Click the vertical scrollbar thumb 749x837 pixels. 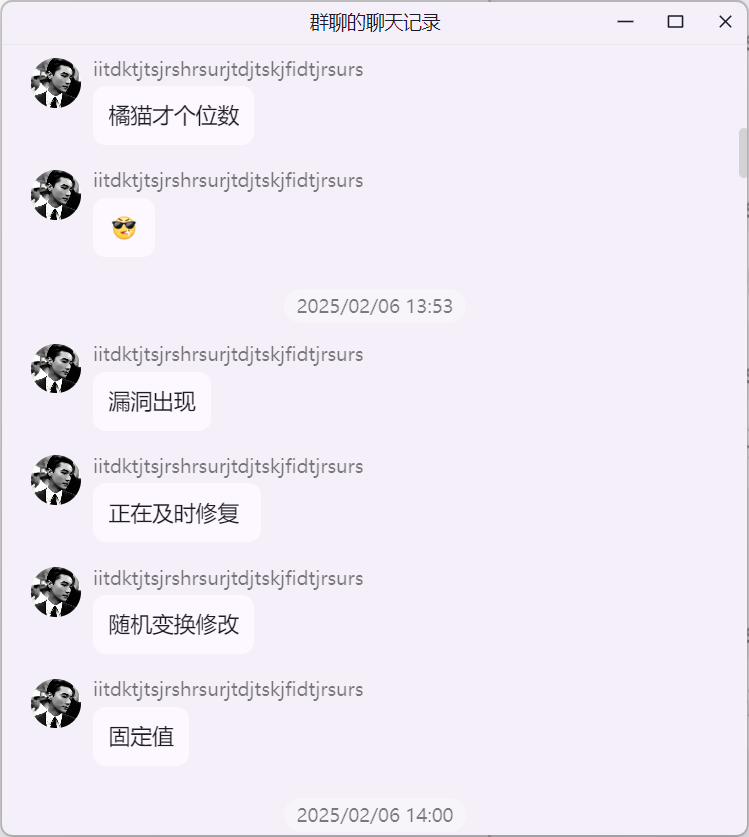[x=743, y=153]
